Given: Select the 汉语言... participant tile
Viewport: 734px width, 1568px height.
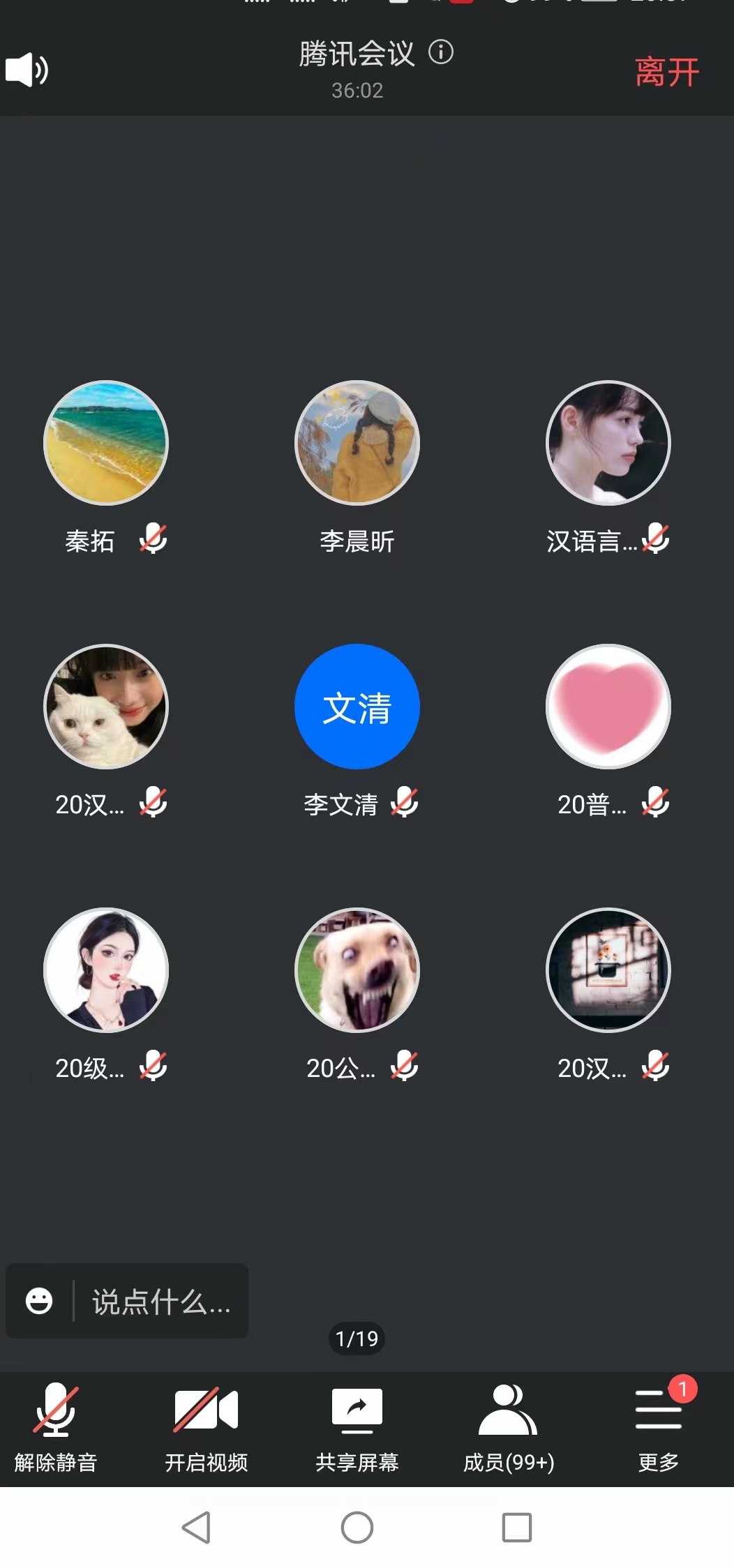Looking at the screenshot, I should [608, 443].
